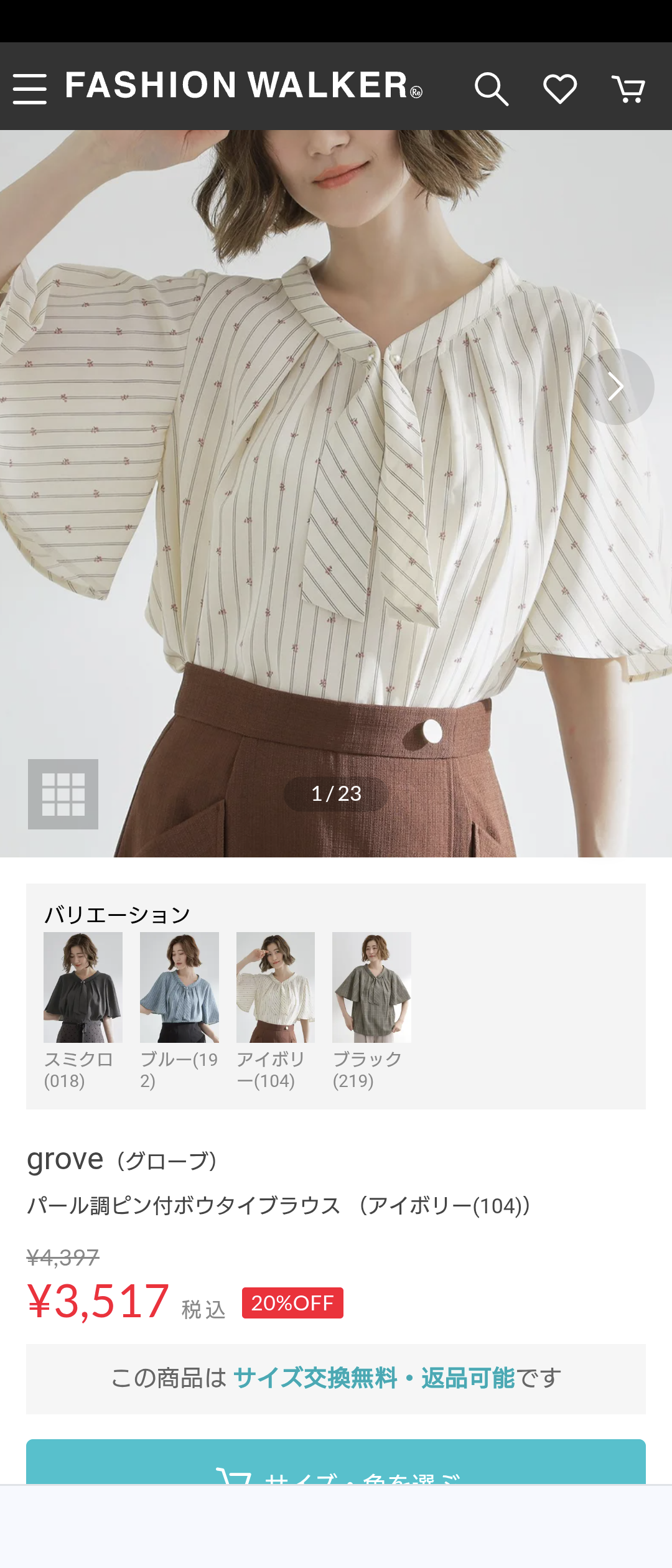Viewport: 672px width, 1568px height.
Task: Open the hamburger menu
Action: pyautogui.click(x=30, y=88)
